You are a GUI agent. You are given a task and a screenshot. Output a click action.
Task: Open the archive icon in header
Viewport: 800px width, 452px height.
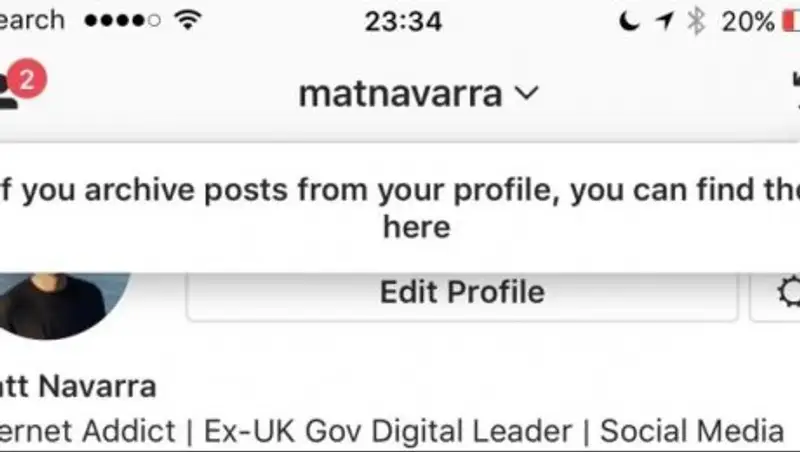click(x=793, y=93)
